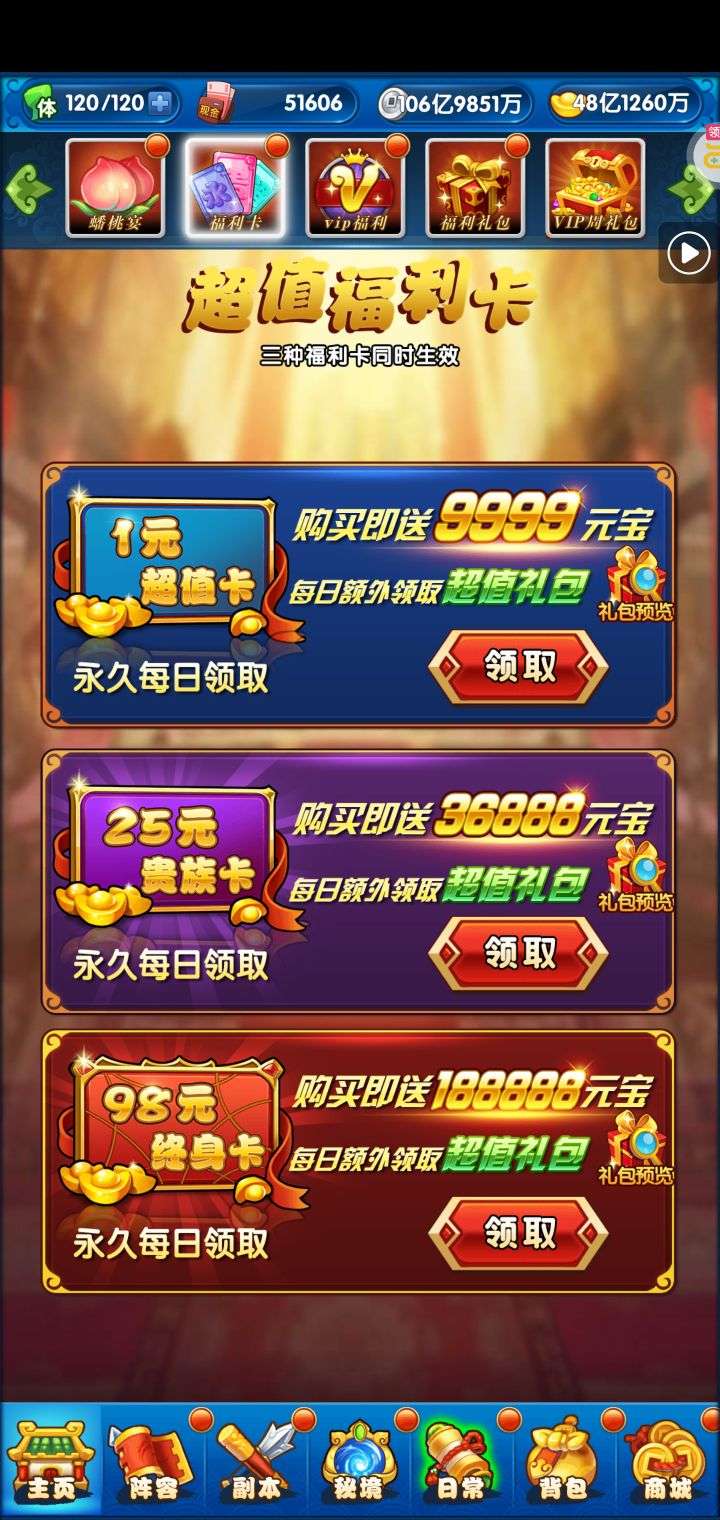Select the 福利卡 tab

[x=235, y=188]
